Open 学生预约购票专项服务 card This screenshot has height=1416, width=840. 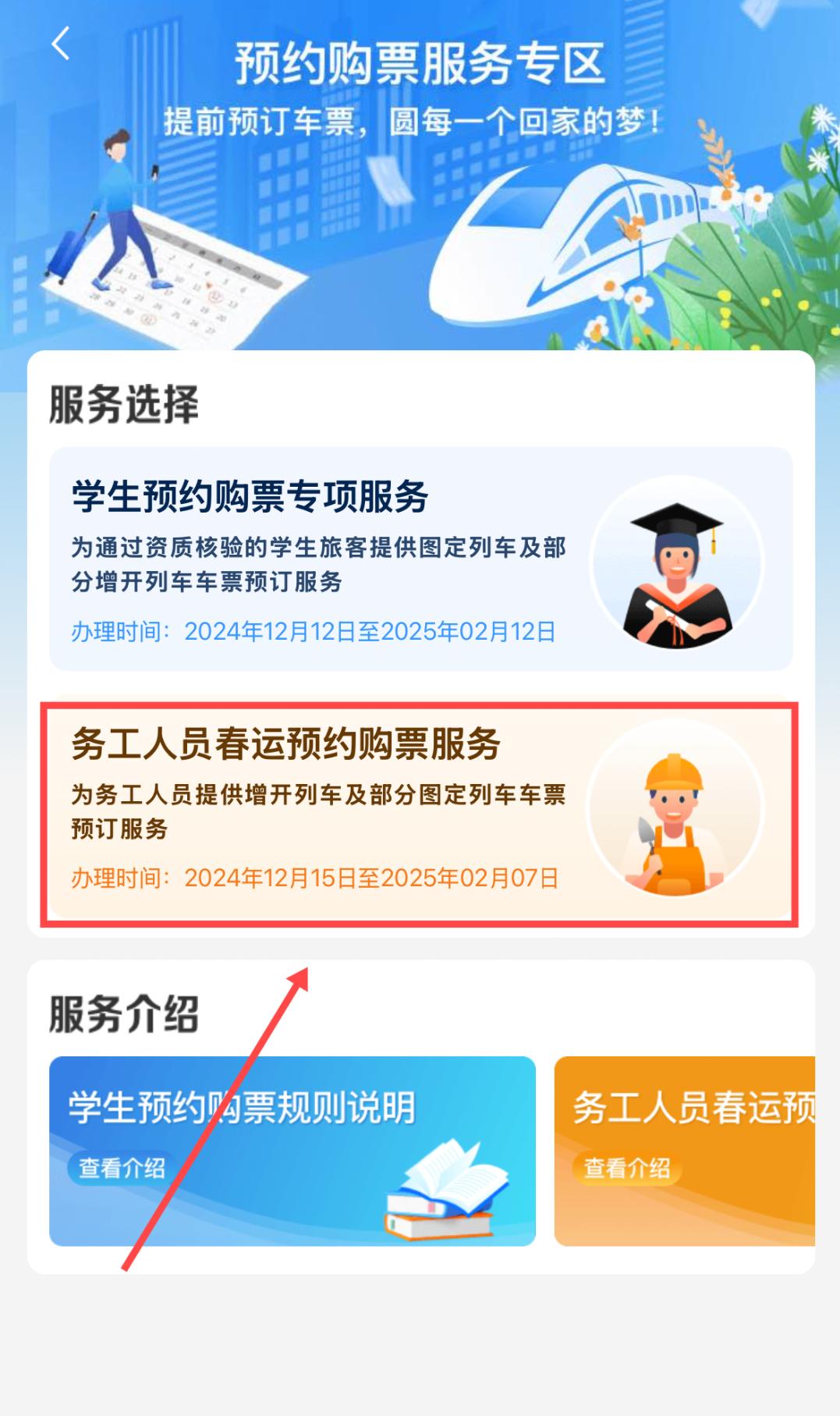pos(420,559)
